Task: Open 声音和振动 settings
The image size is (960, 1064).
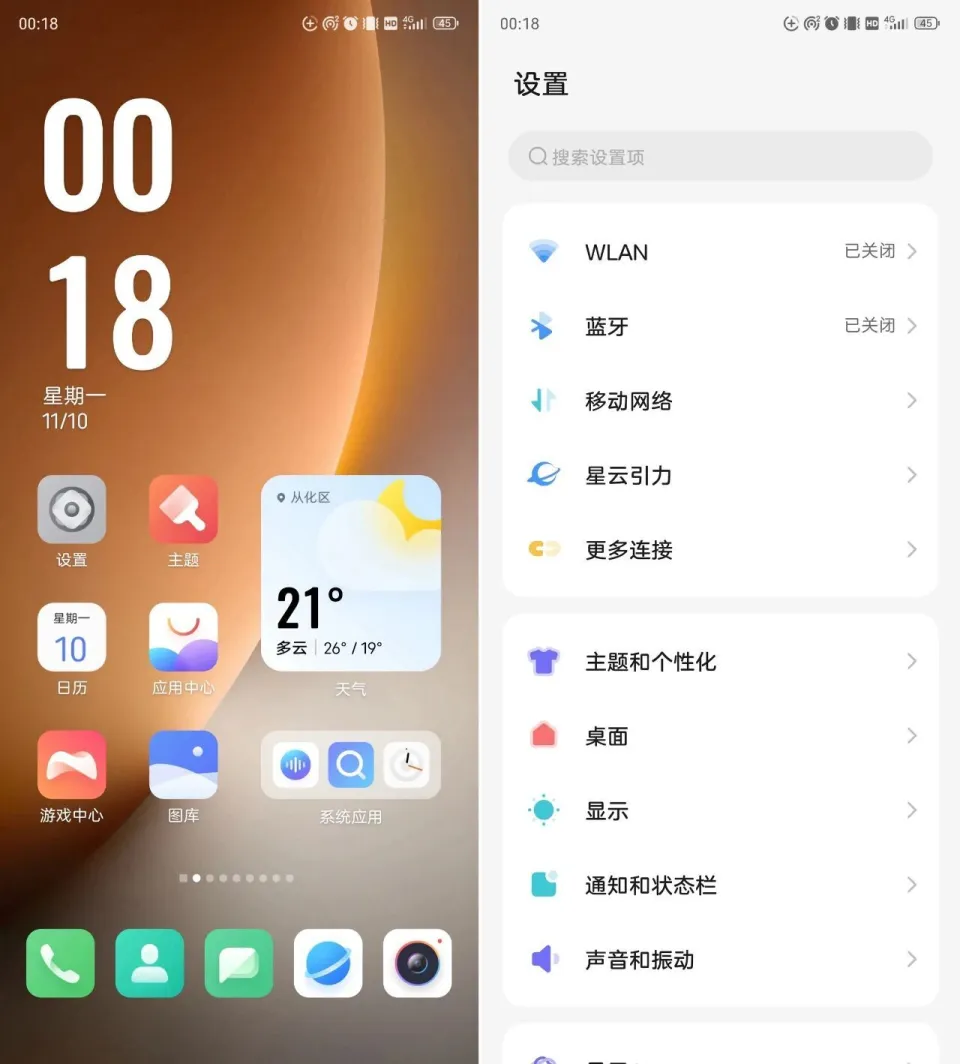Action: pos(720,960)
